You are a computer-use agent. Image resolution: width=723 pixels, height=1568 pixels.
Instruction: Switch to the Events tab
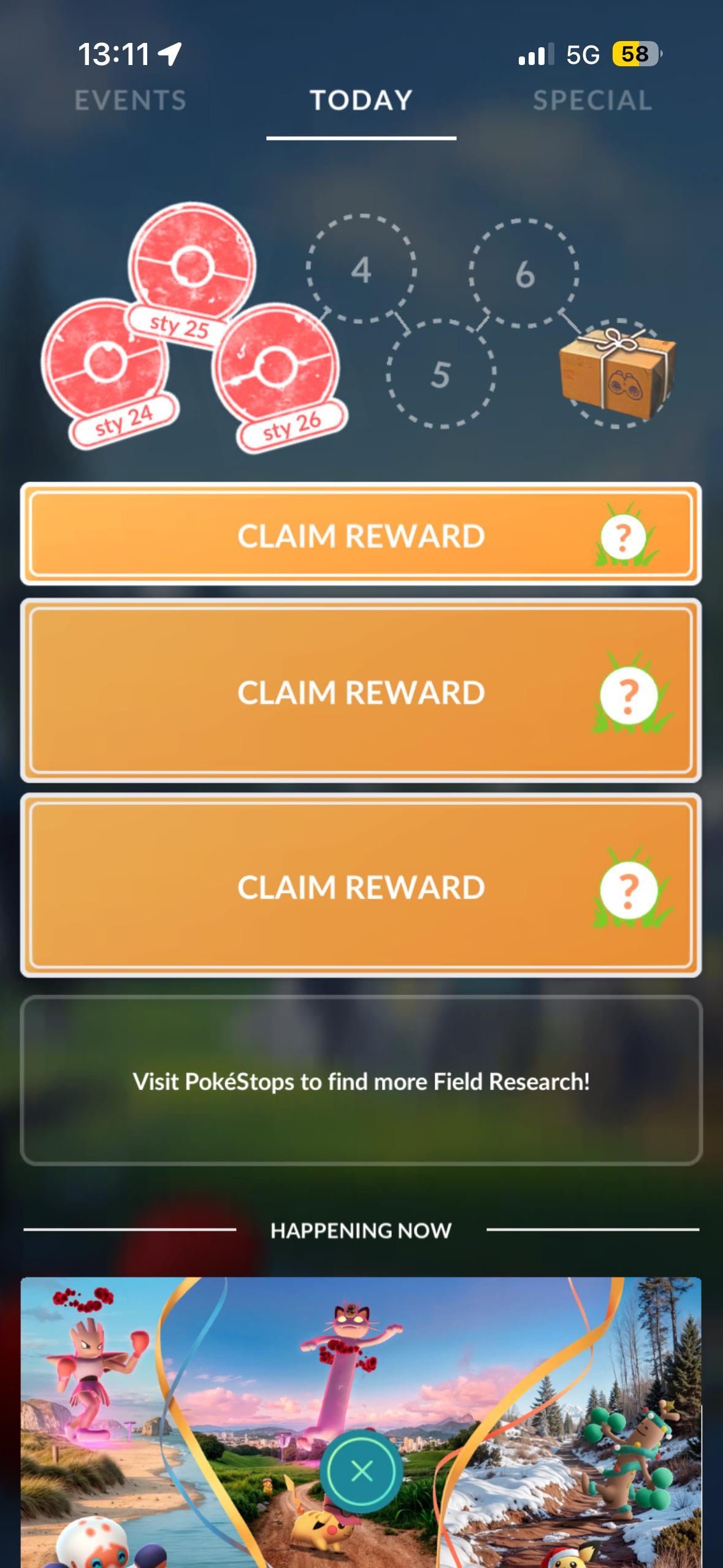click(x=130, y=101)
